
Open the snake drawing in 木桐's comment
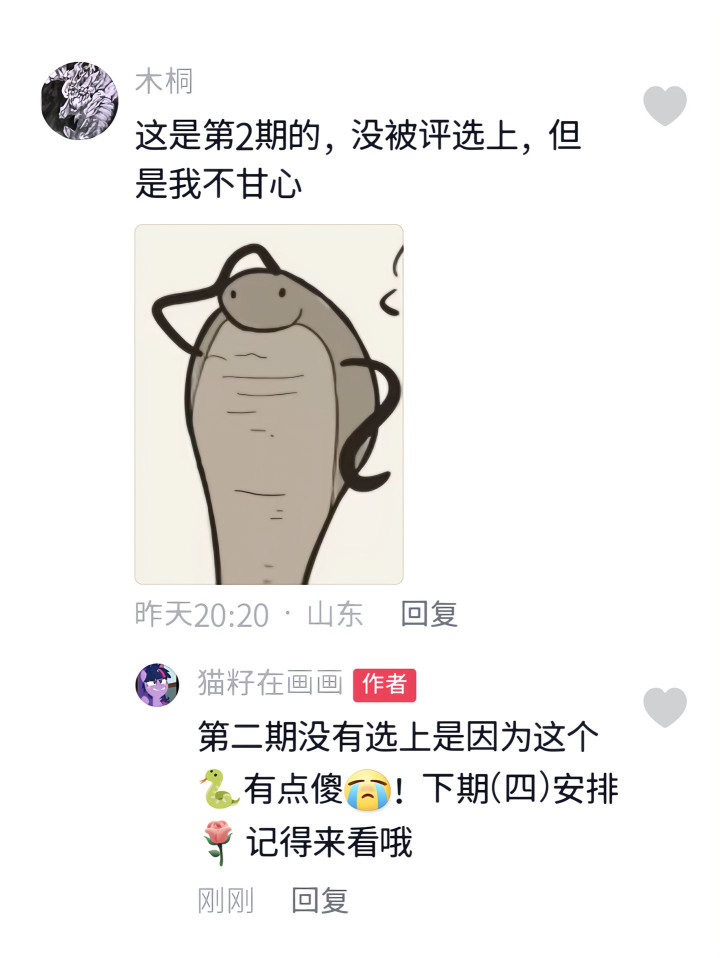pos(269,404)
